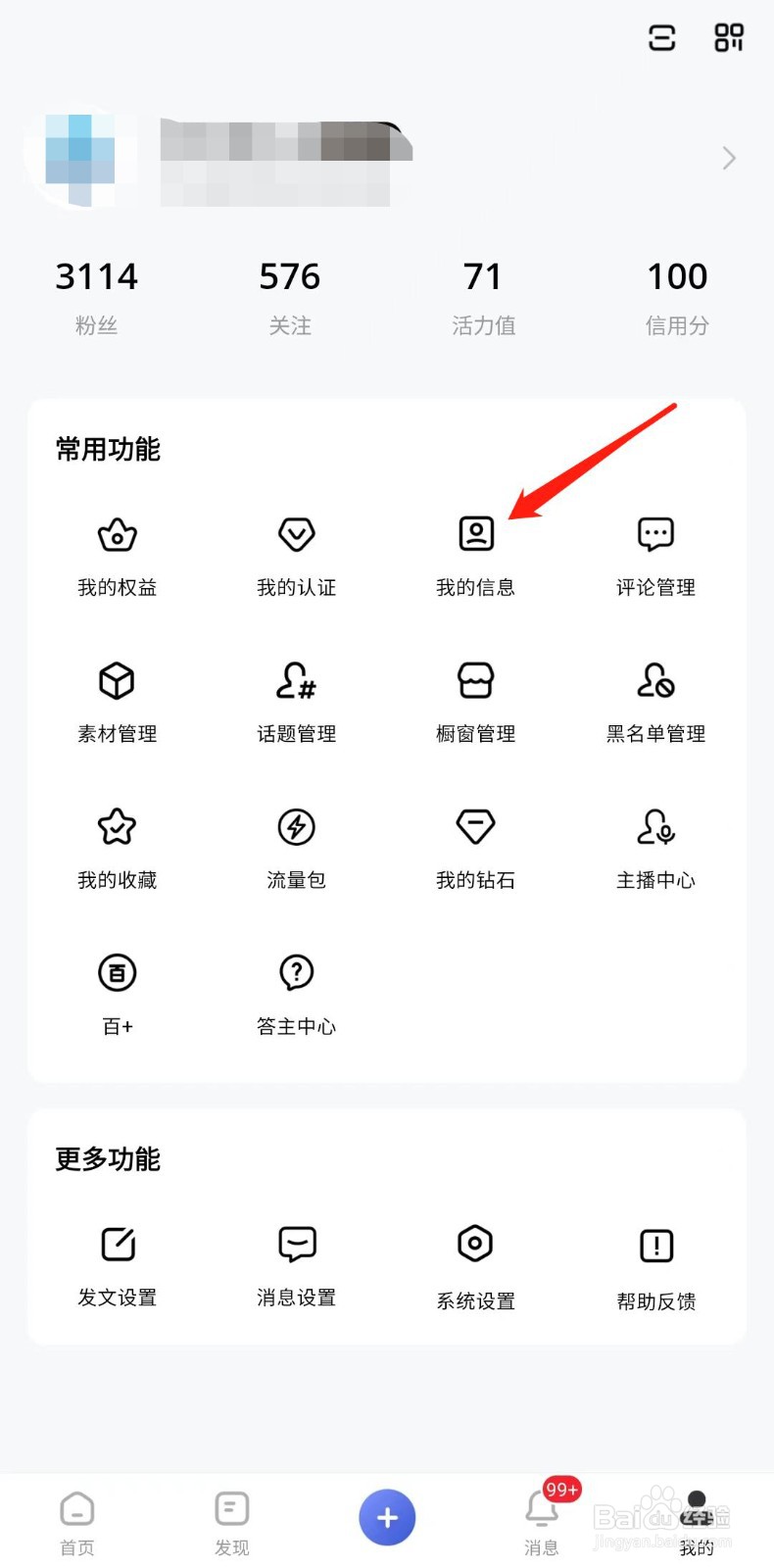
Task: Open 我的权益 benefits page
Action: point(116,554)
